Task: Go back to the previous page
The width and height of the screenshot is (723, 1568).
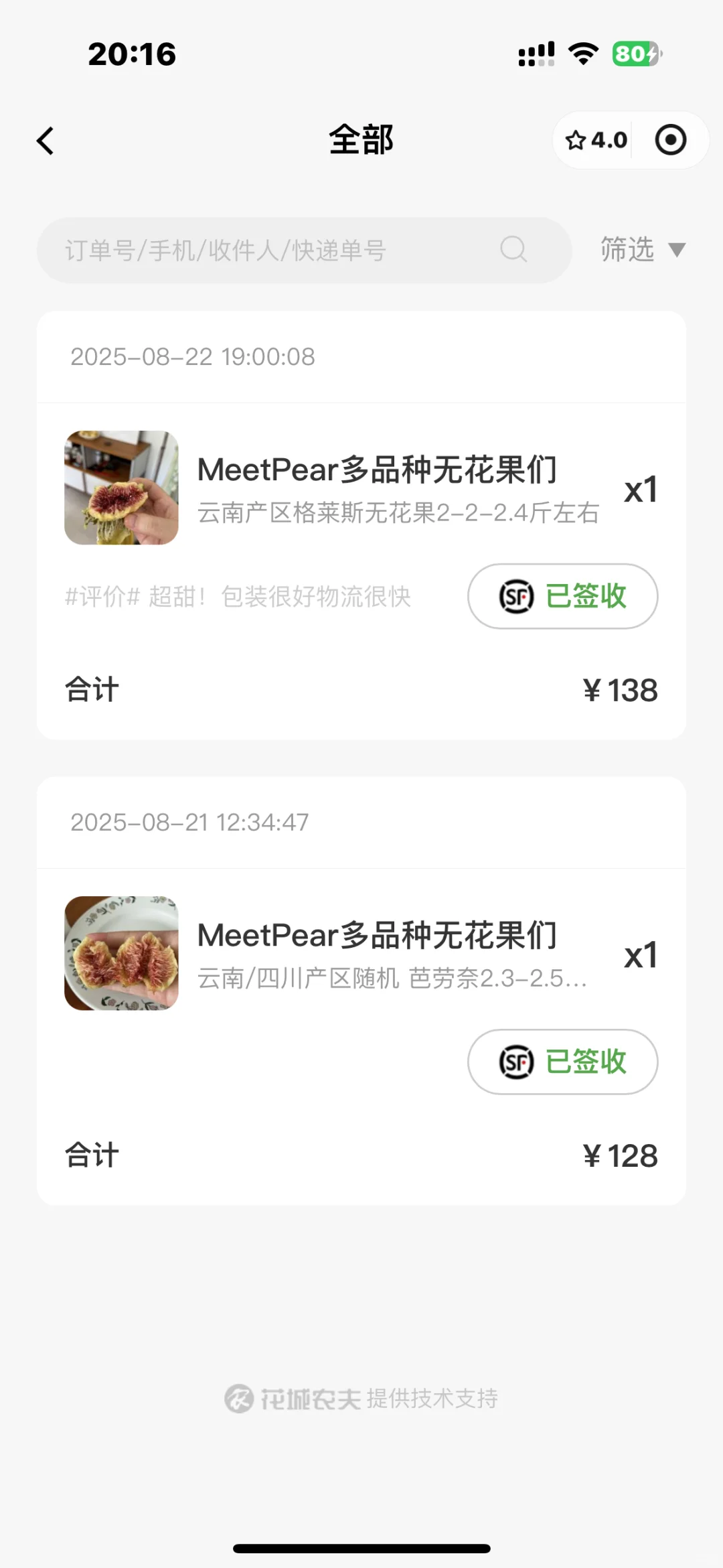Action: 46,141
